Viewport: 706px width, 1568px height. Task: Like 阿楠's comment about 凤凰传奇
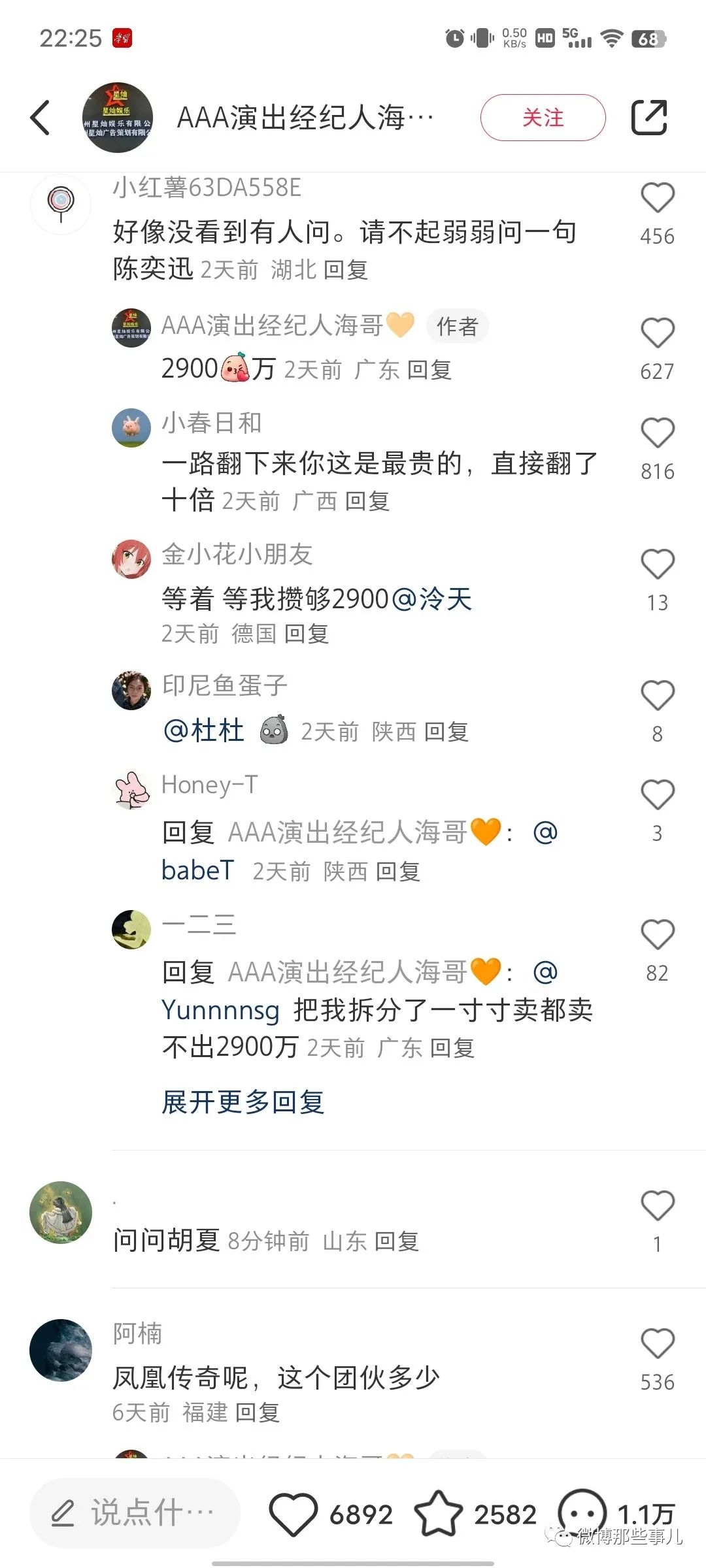click(x=657, y=1344)
